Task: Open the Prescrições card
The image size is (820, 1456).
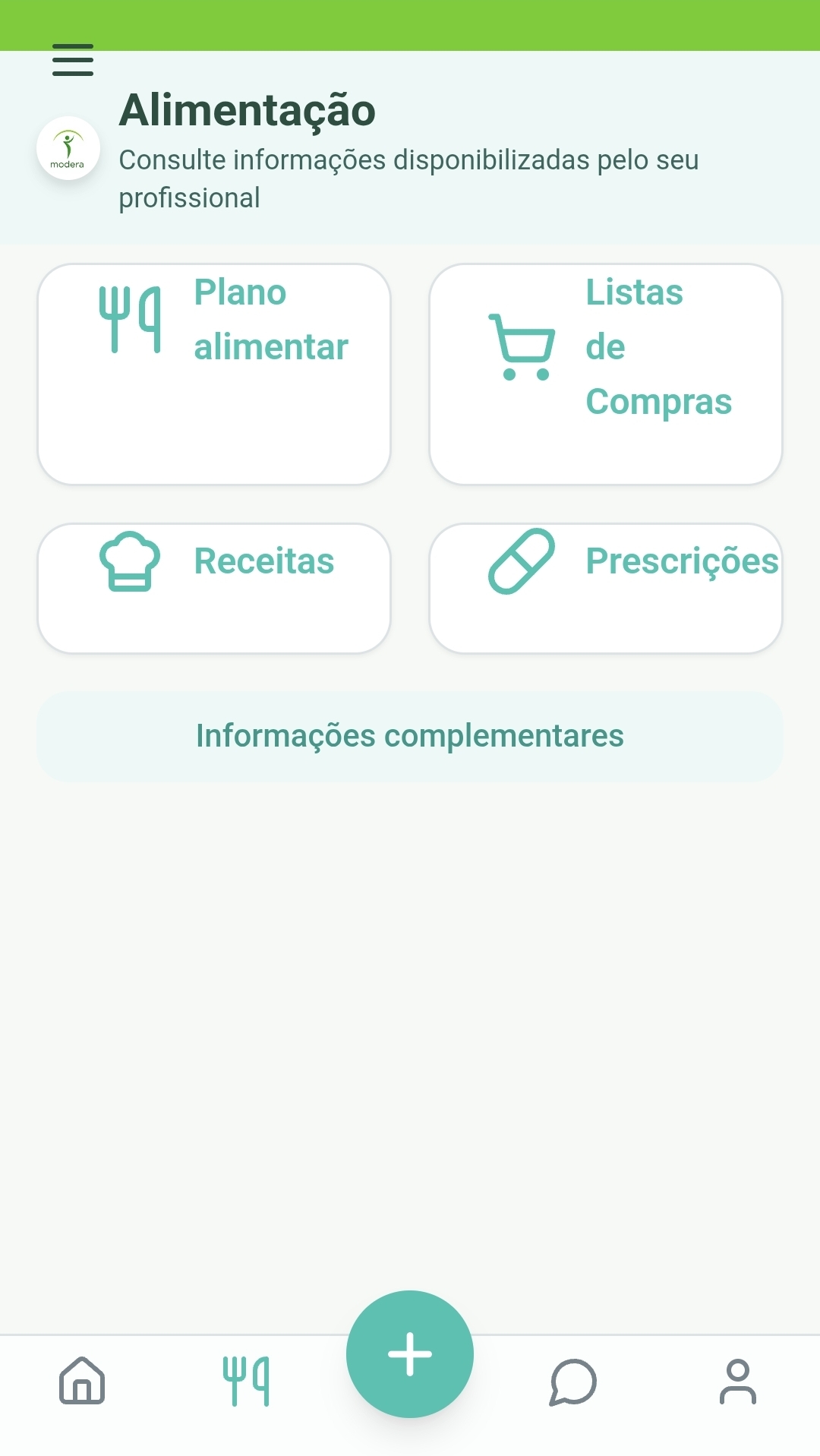Action: click(605, 588)
